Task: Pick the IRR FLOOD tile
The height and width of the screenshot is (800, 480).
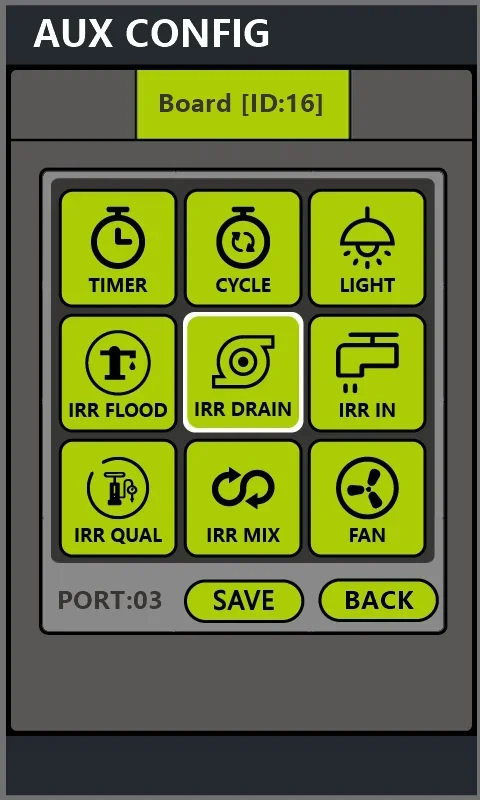Action: pos(118,373)
